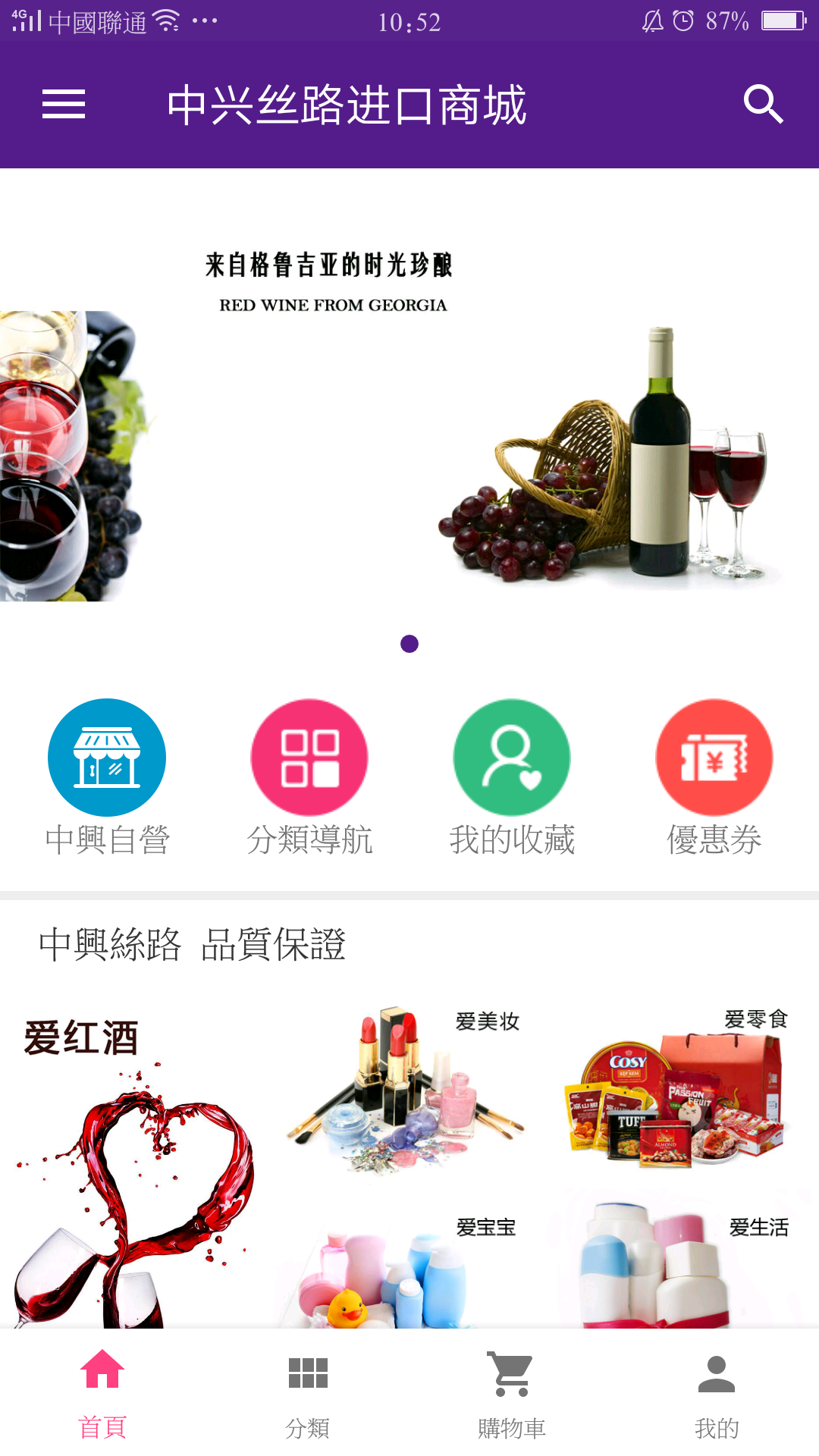Open the search icon in the title bar
The image size is (819, 1456).
pos(761,104)
